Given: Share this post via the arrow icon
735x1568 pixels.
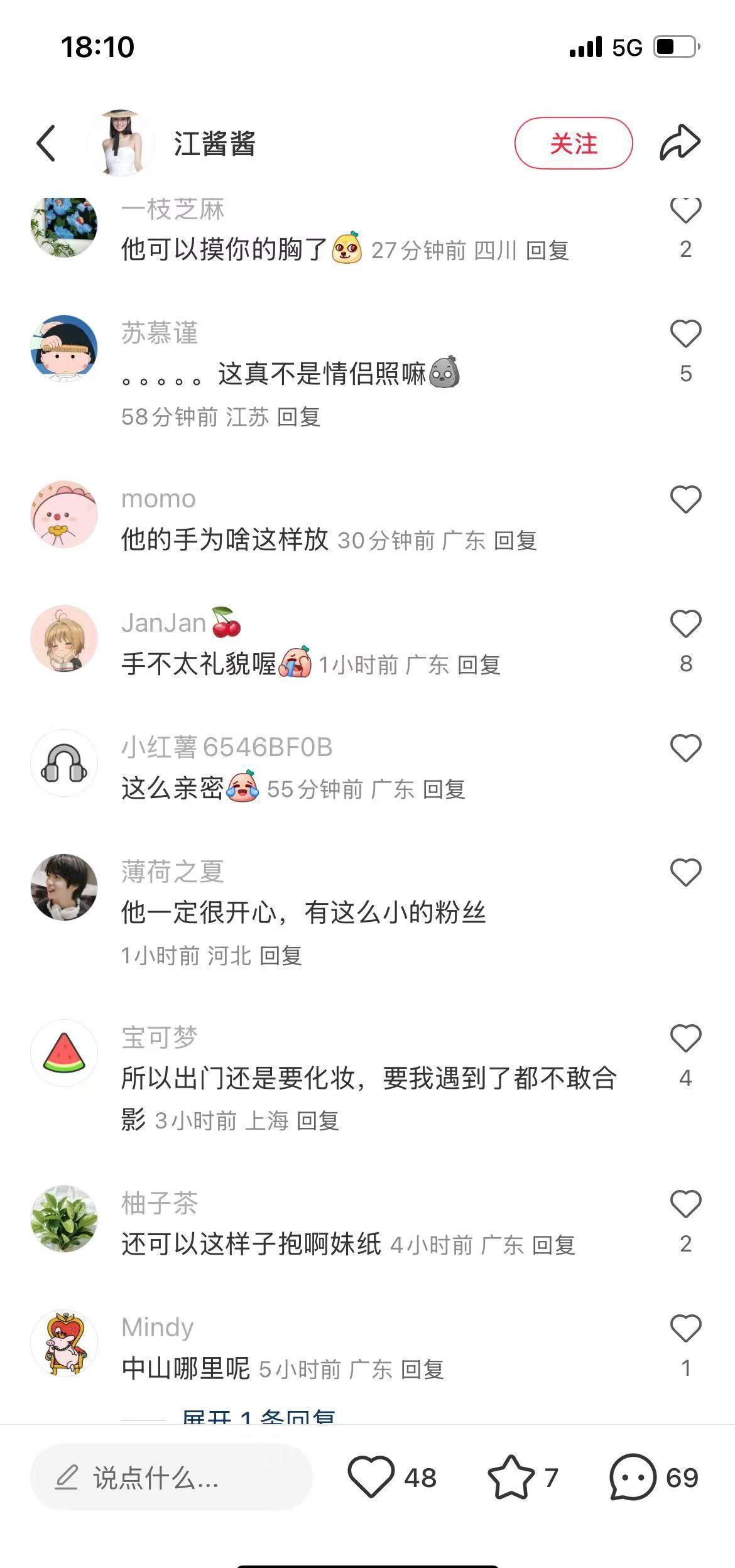Looking at the screenshot, I should (x=680, y=142).
